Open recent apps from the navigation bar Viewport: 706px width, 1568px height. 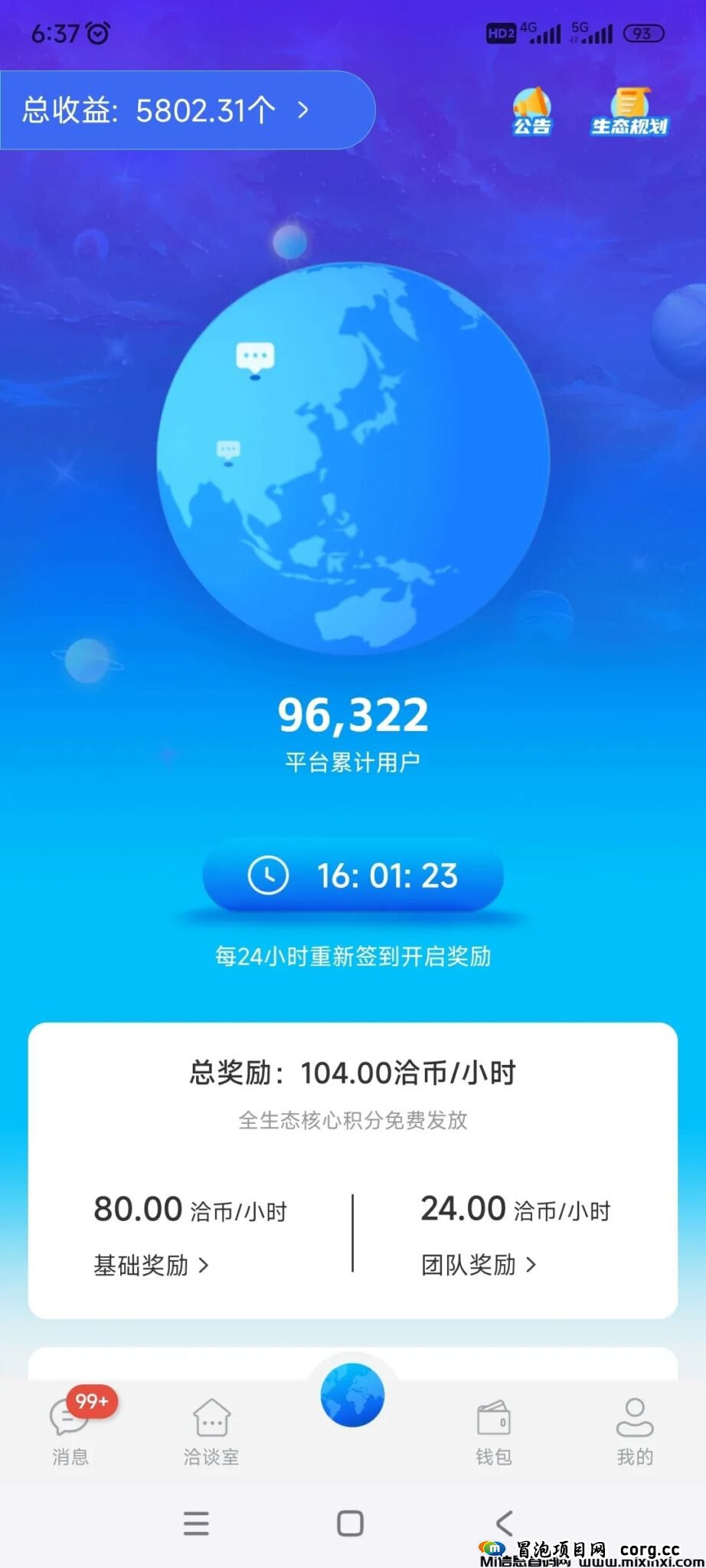tap(197, 1523)
